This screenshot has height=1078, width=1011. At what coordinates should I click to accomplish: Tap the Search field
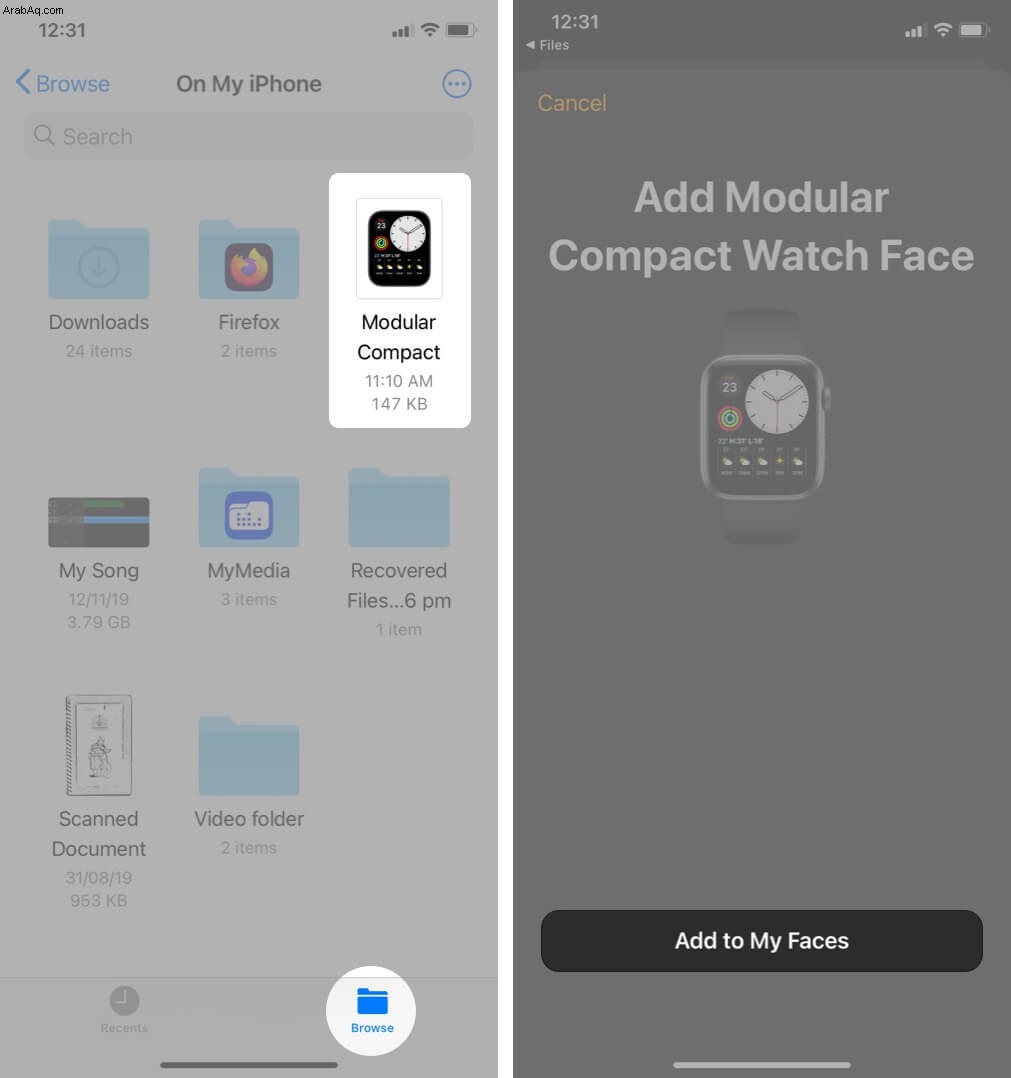[248, 137]
